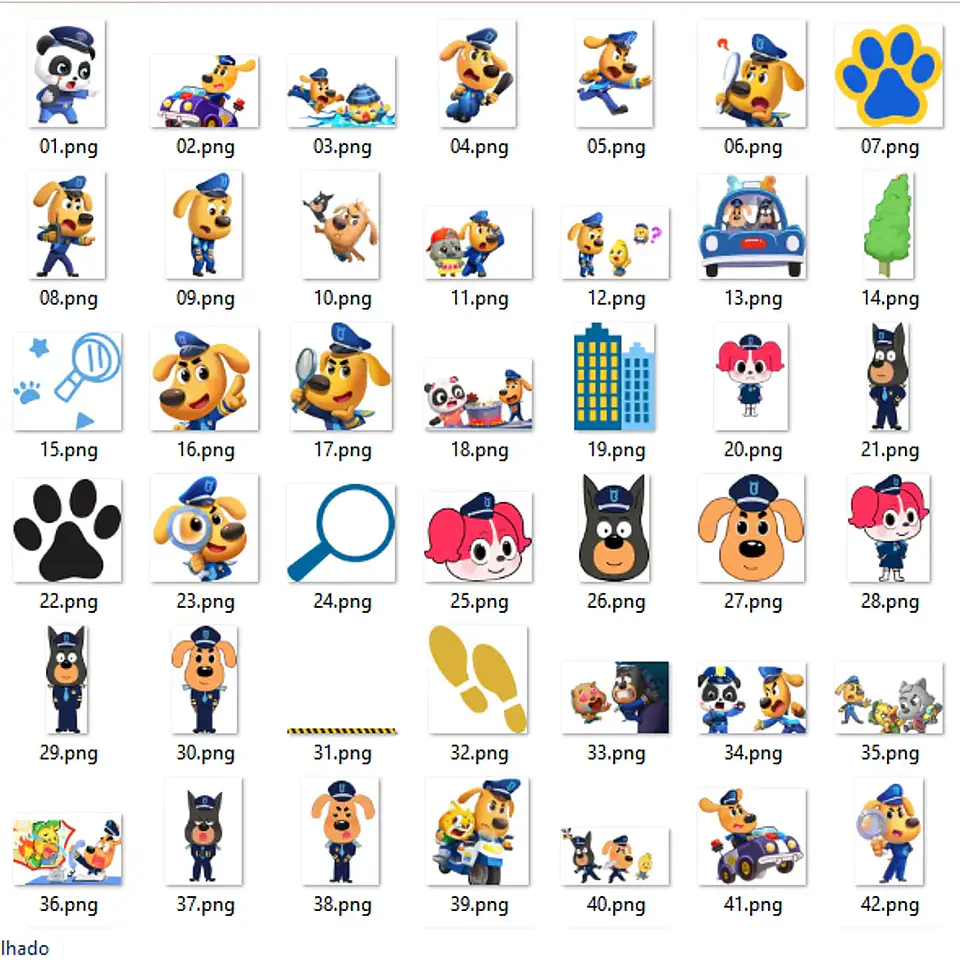
Task: Open the golden footprints file 32.png
Action: 478,680
